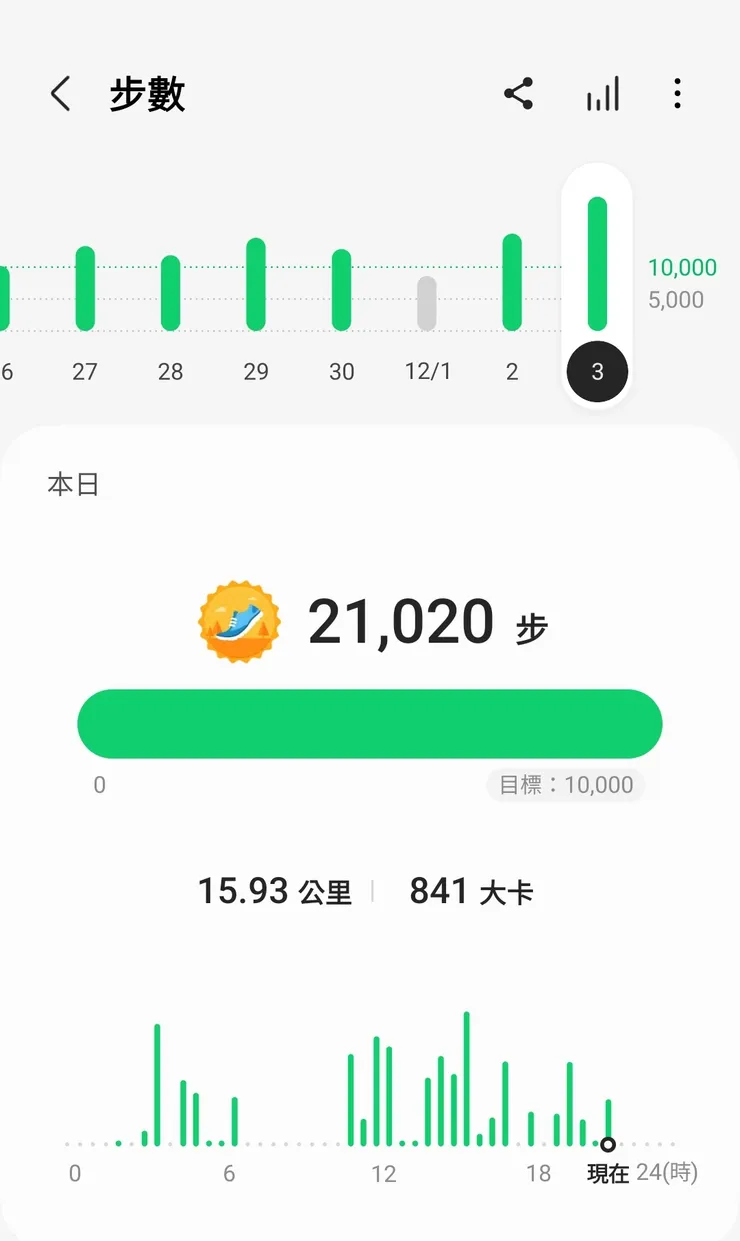Tap the 步數 title
Image resolution: width=740 pixels, height=1241 pixels.
pos(147,93)
